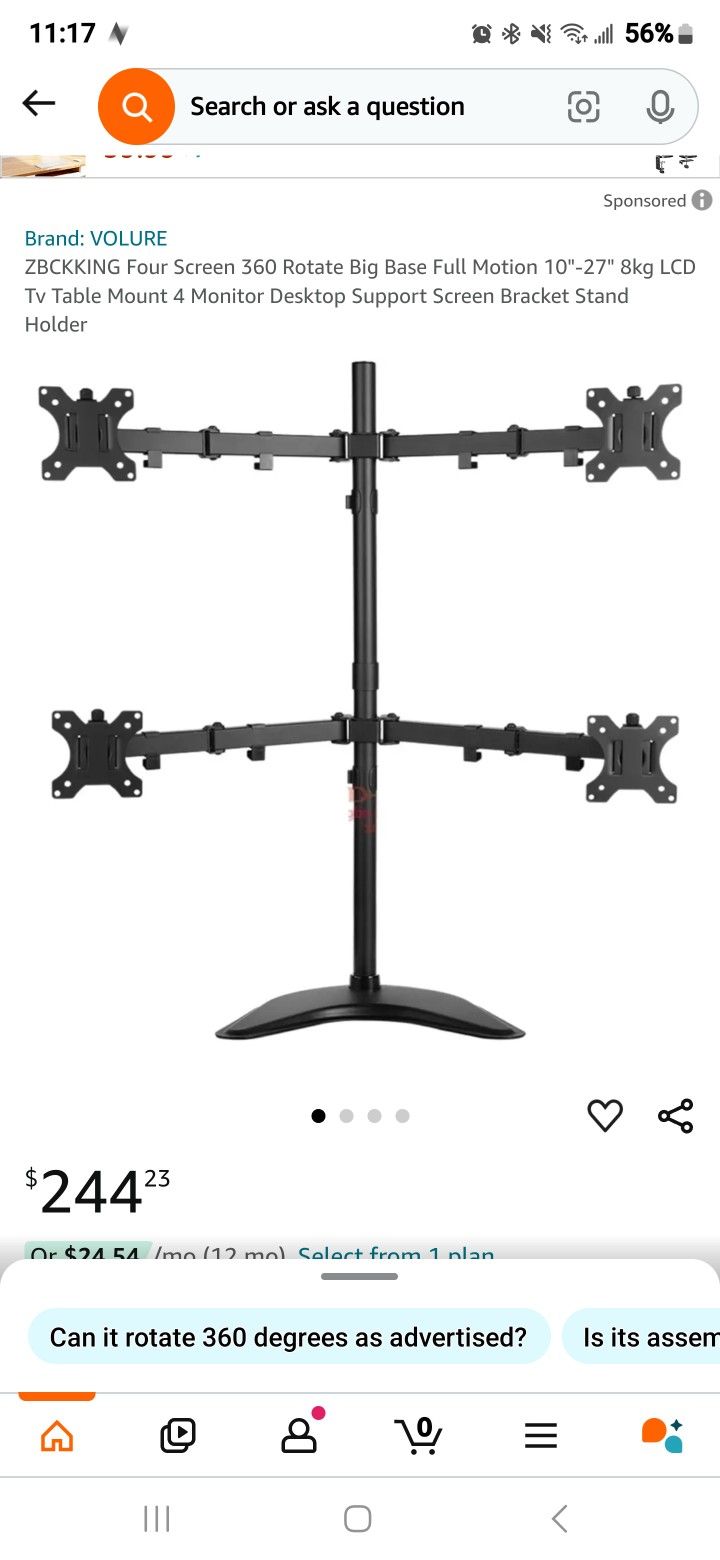Open the shopping cart icon
Image resolution: width=720 pixels, height=1560 pixels.
[420, 1435]
